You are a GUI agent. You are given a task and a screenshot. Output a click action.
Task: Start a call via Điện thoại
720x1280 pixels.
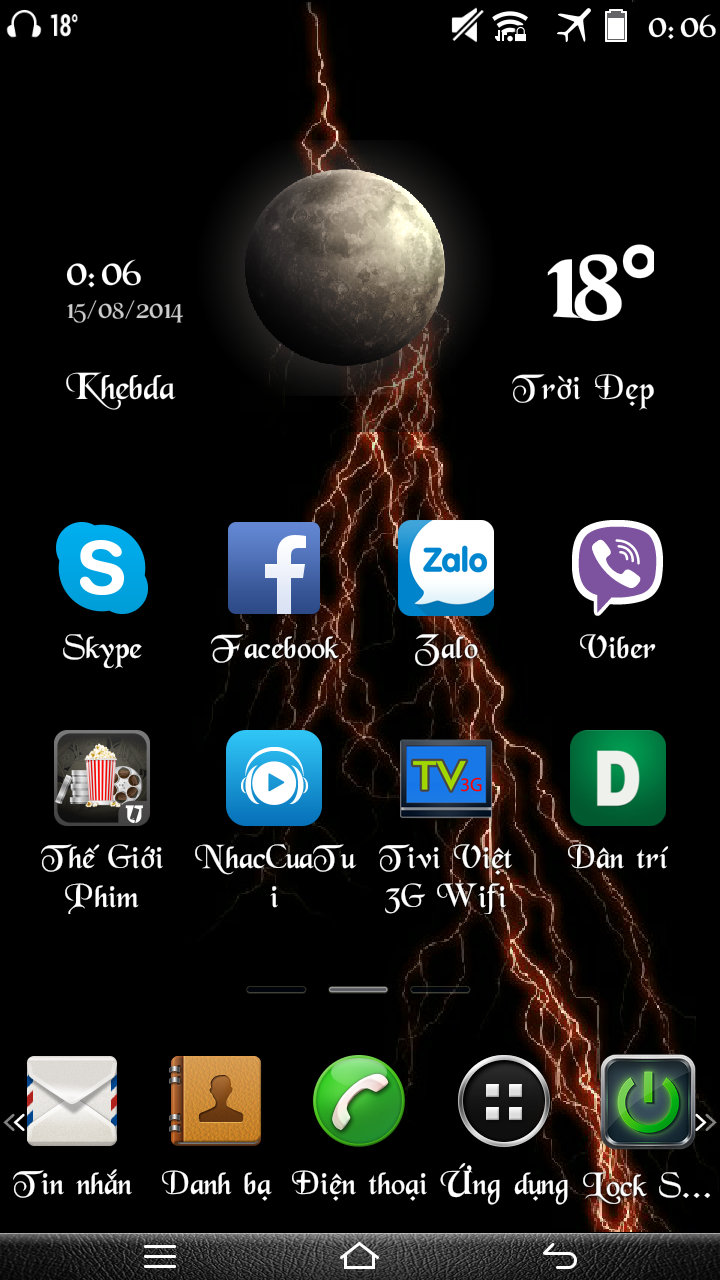(358, 1100)
